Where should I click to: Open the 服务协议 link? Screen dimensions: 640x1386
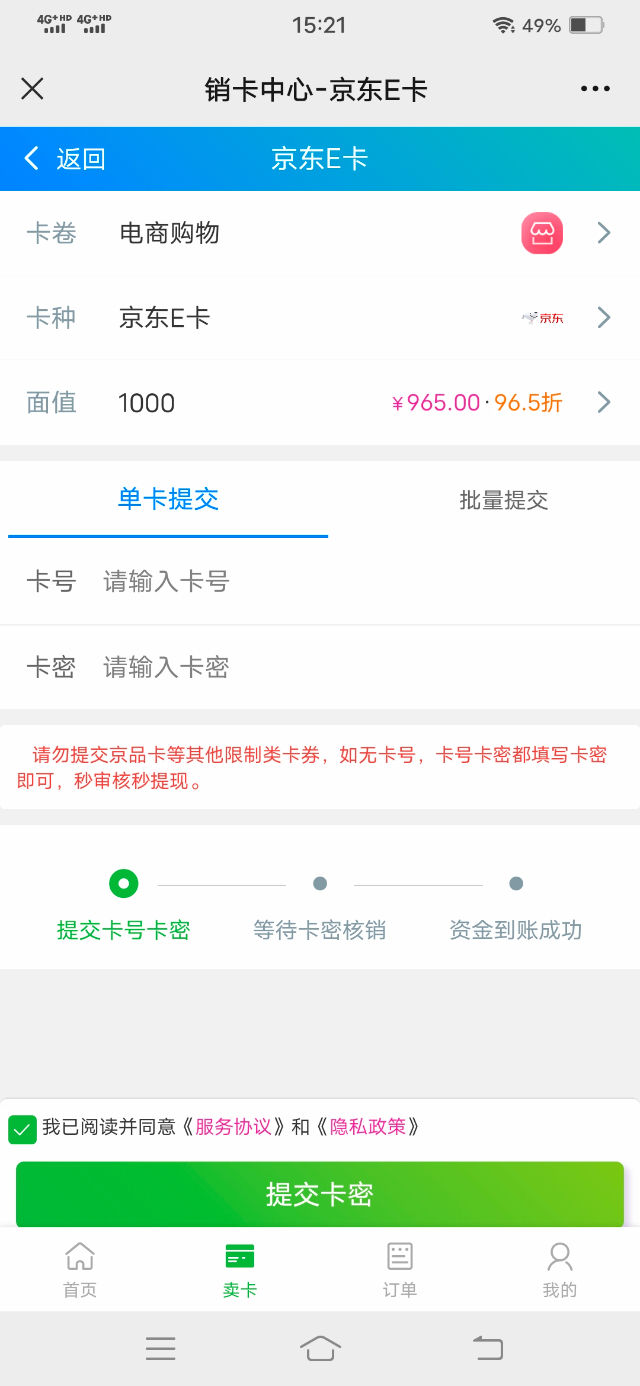pos(233,1127)
